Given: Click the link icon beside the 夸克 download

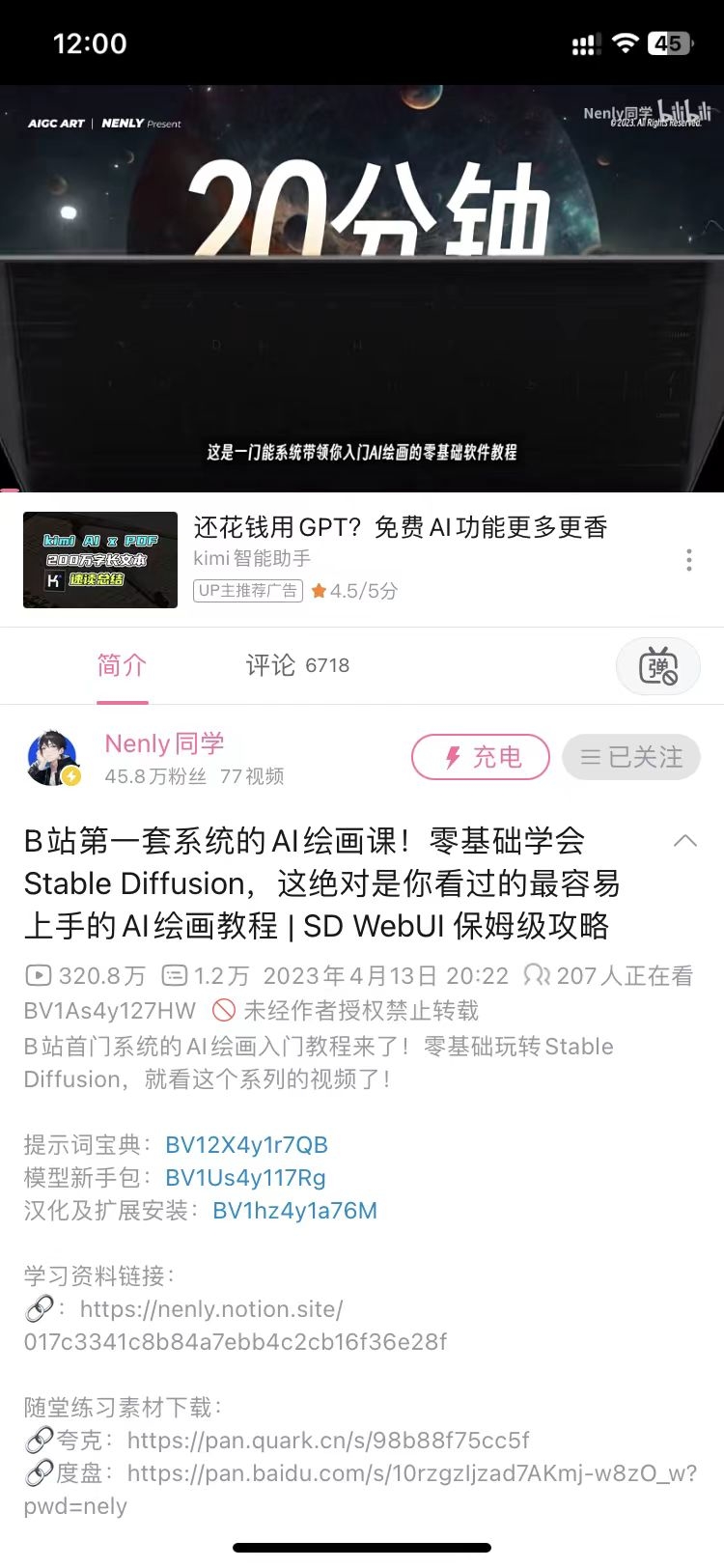Looking at the screenshot, I should point(40,1440).
